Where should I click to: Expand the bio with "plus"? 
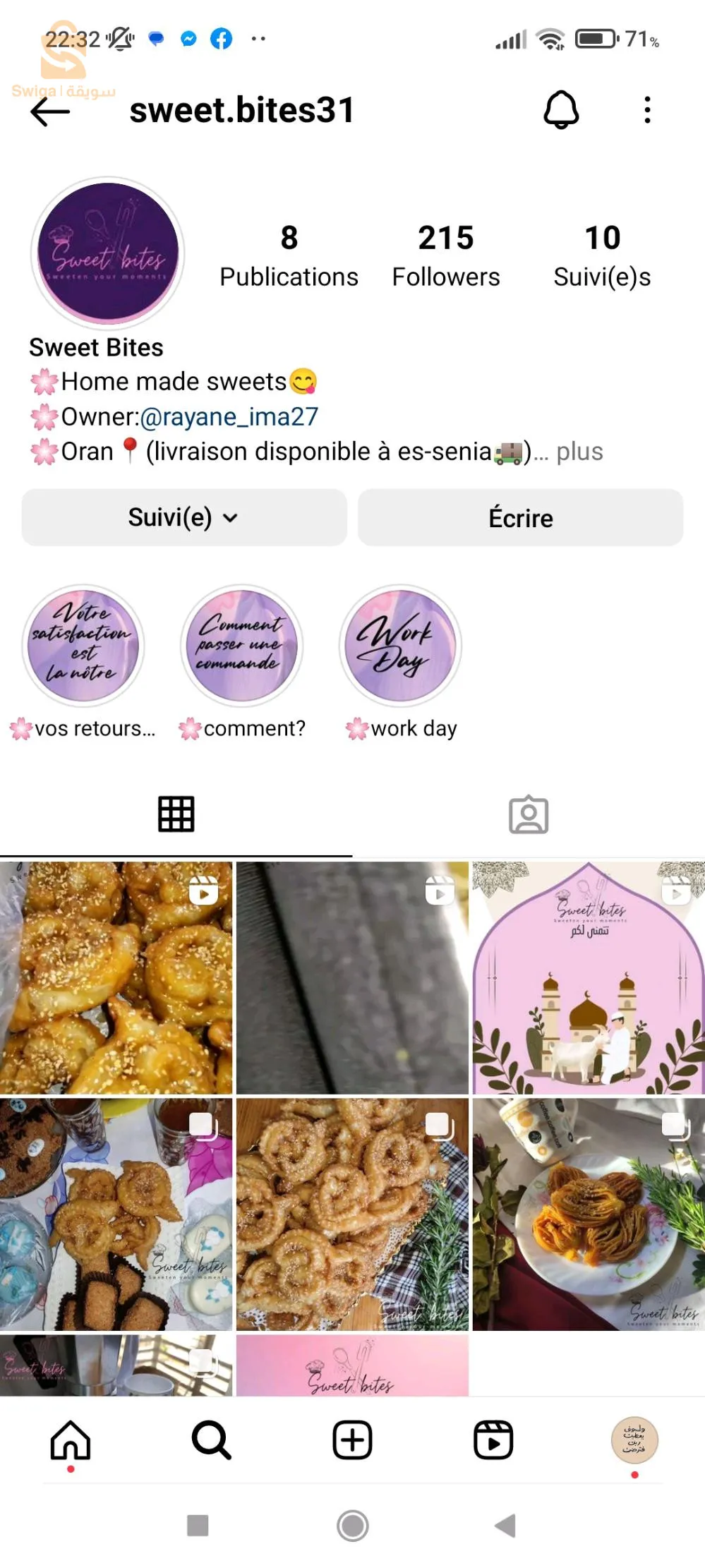579,452
